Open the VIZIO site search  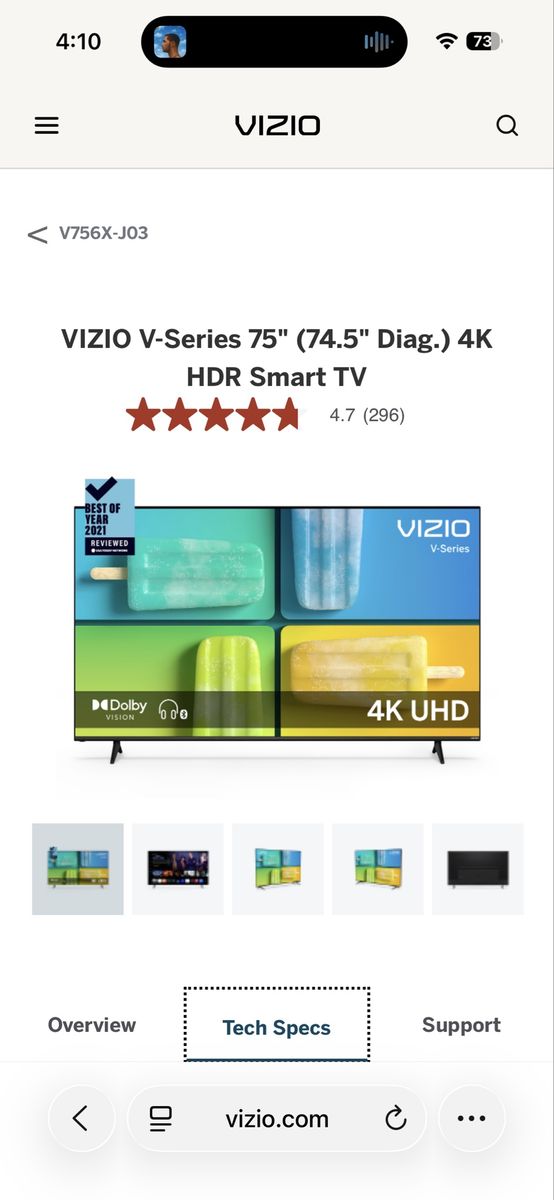[507, 125]
